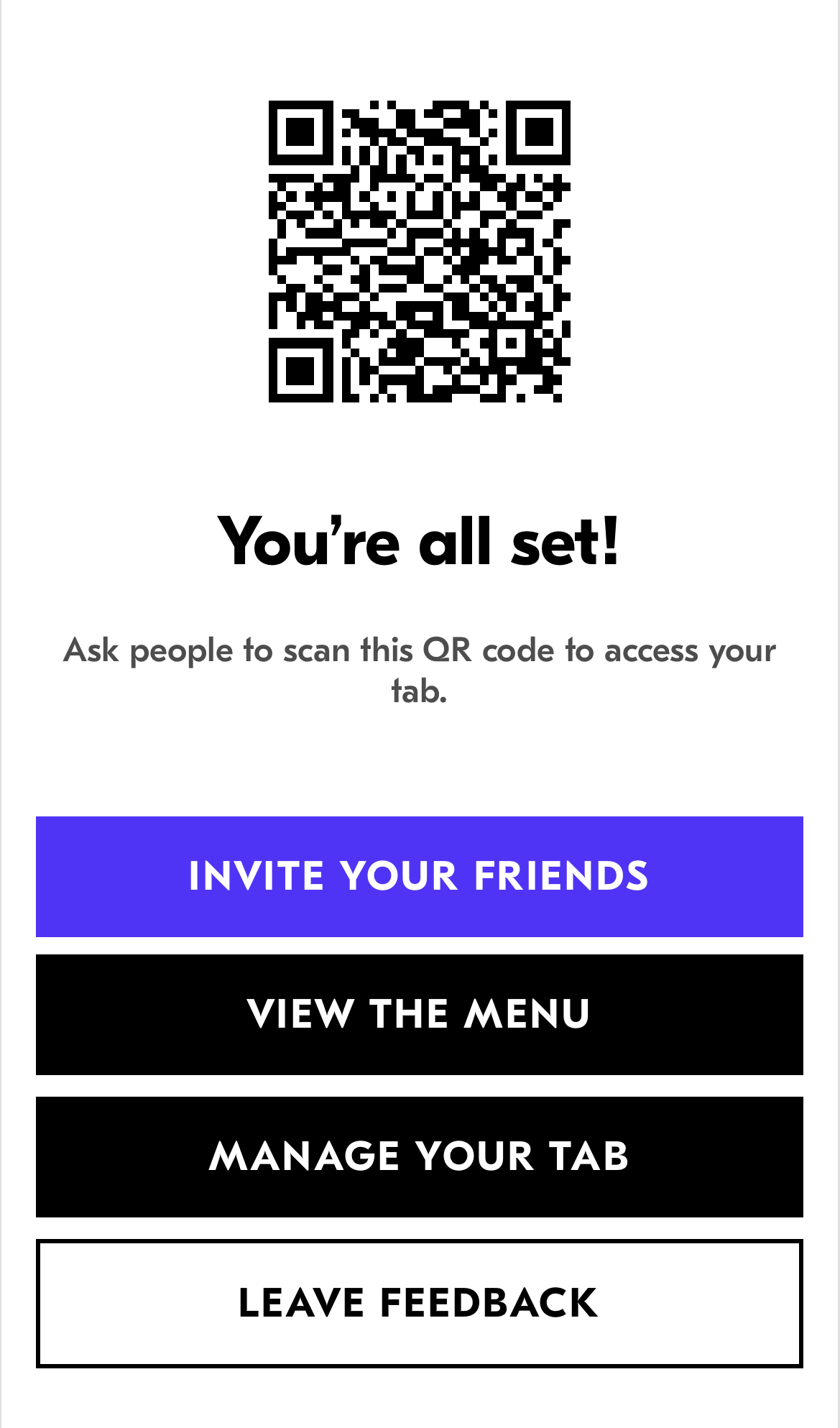Open View the Menu

pyautogui.click(x=420, y=1014)
